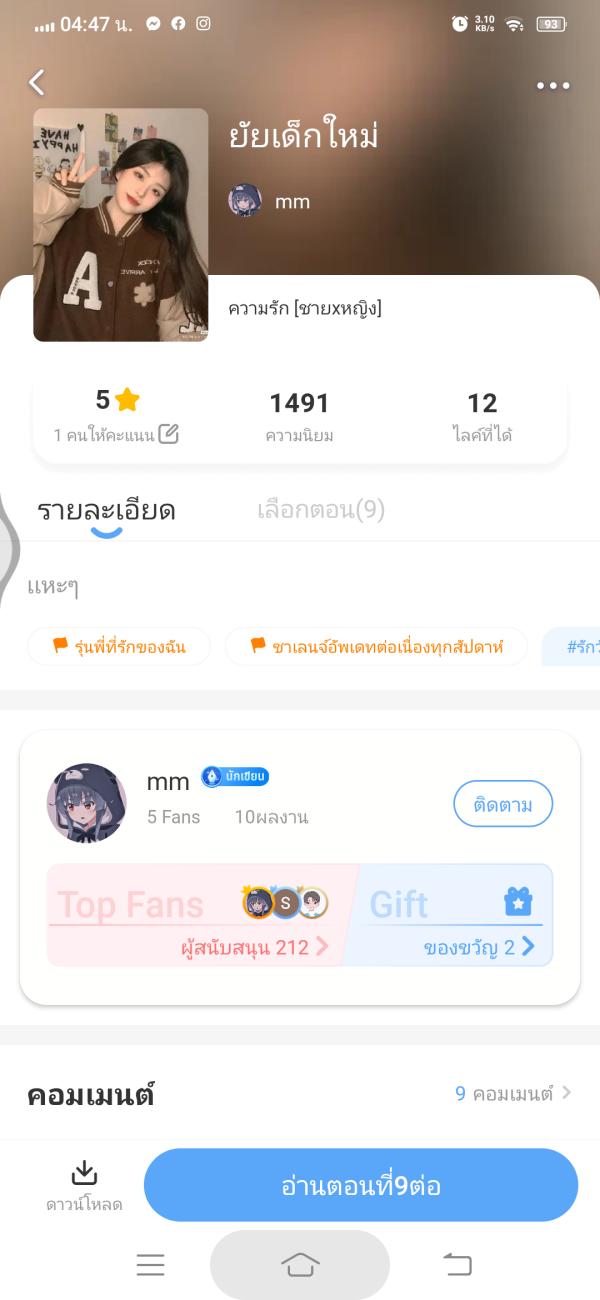Continue reading with อ่านตอนที่9ต่อ

pyautogui.click(x=361, y=1186)
